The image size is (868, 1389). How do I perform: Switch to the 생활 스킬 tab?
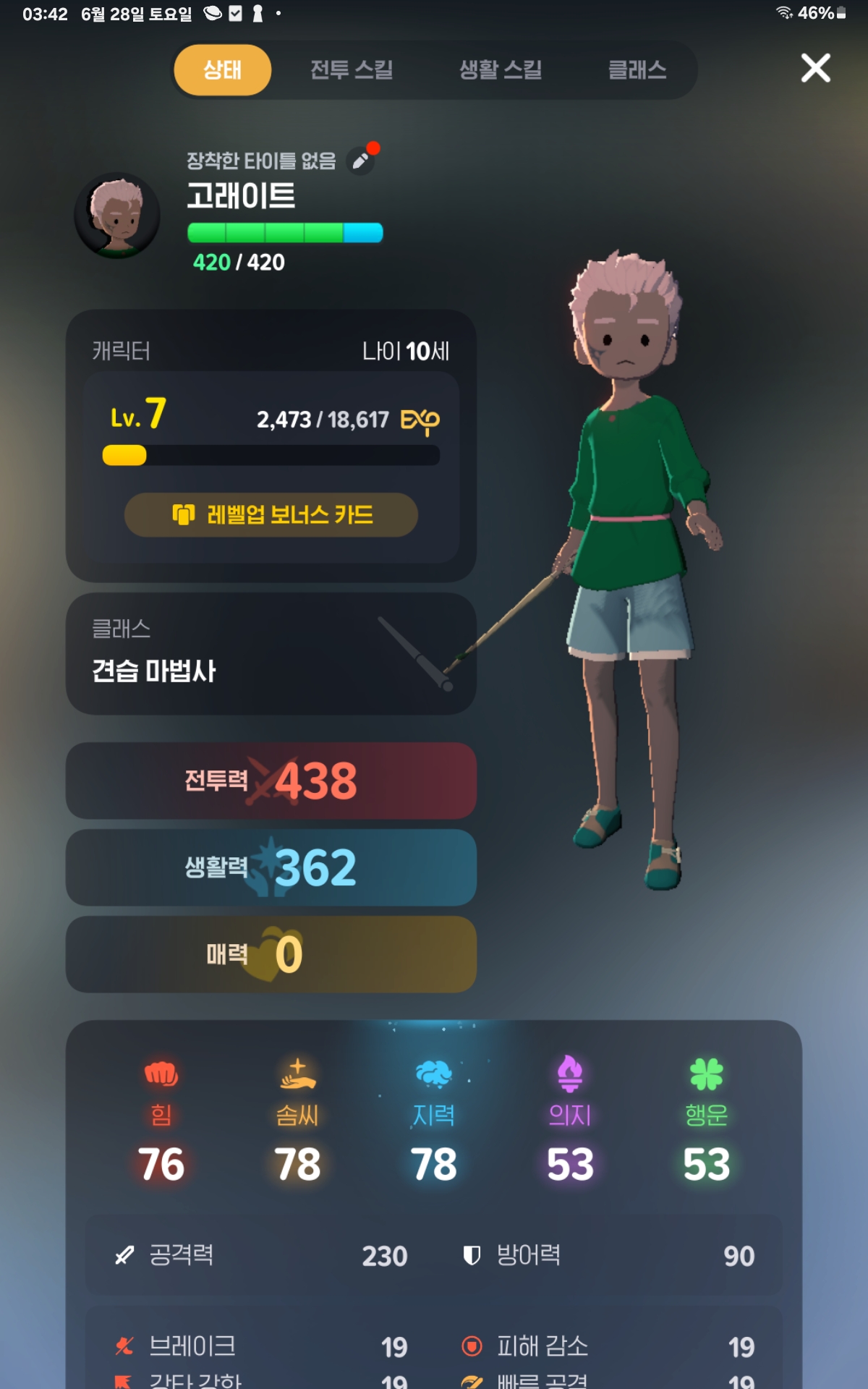point(501,70)
